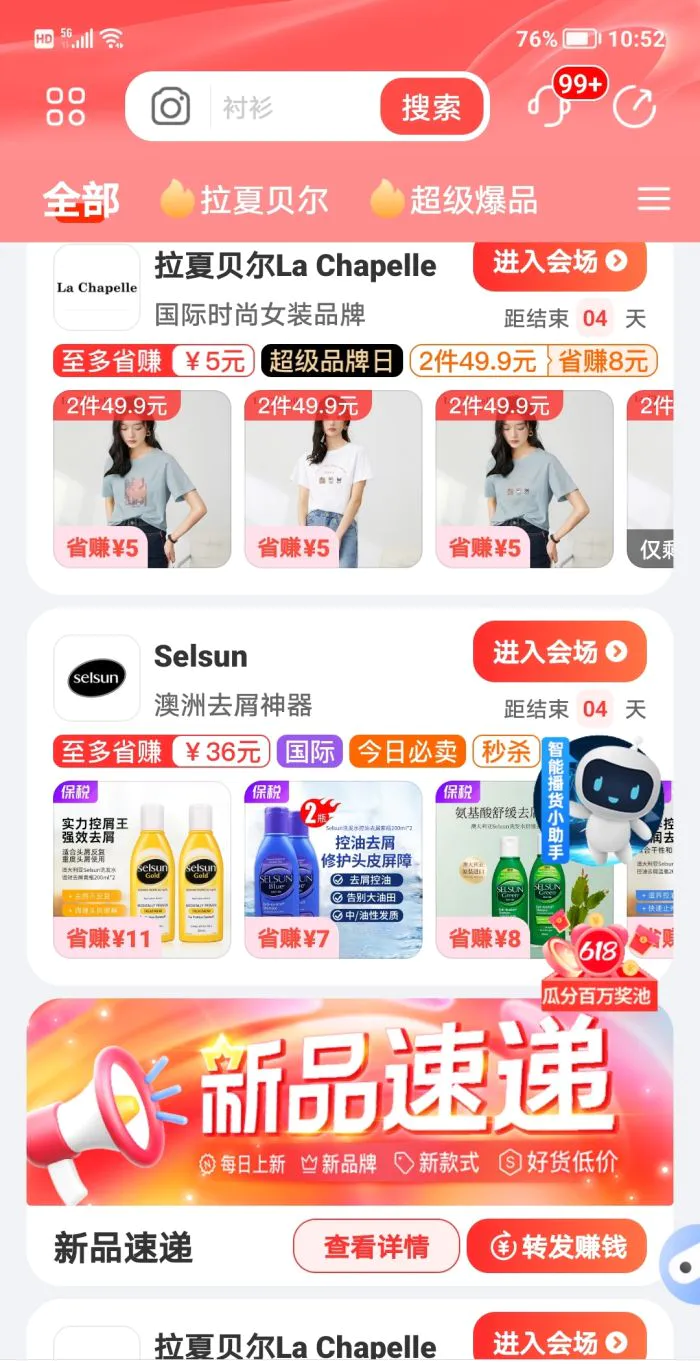The width and height of the screenshot is (700, 1367).
Task: Tap 转发赚钱 to share and earn
Action: pos(557,1246)
